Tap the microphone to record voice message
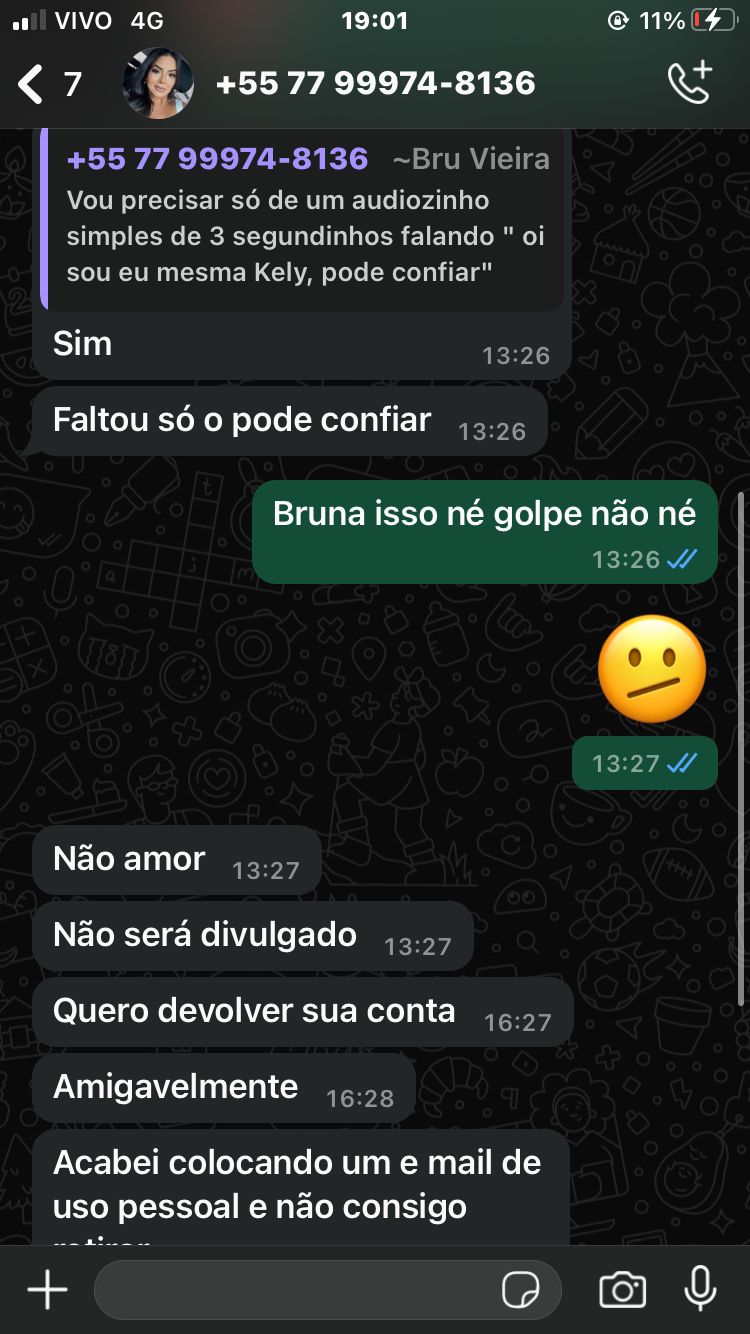 coord(700,1289)
